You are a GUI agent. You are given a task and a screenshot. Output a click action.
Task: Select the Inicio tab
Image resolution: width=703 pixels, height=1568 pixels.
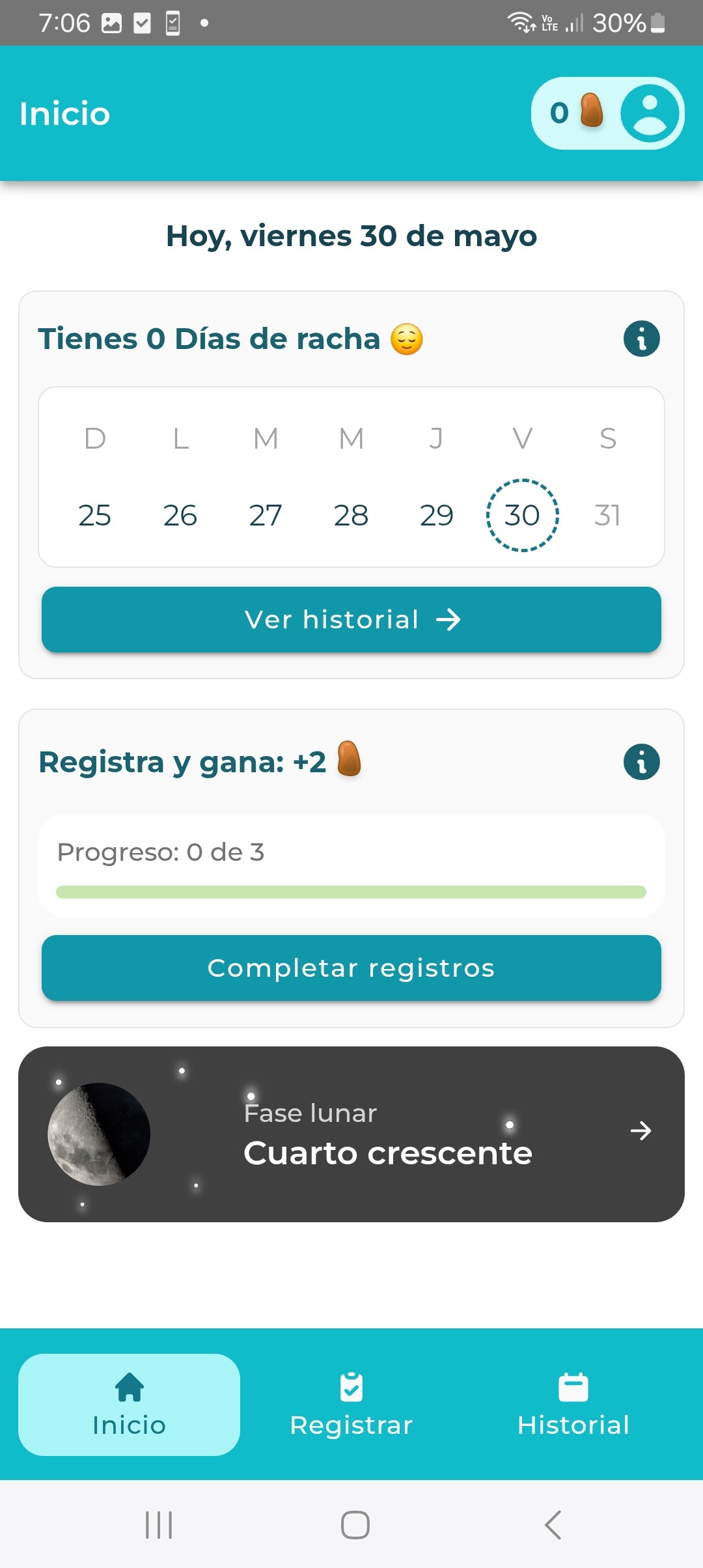point(129,1405)
